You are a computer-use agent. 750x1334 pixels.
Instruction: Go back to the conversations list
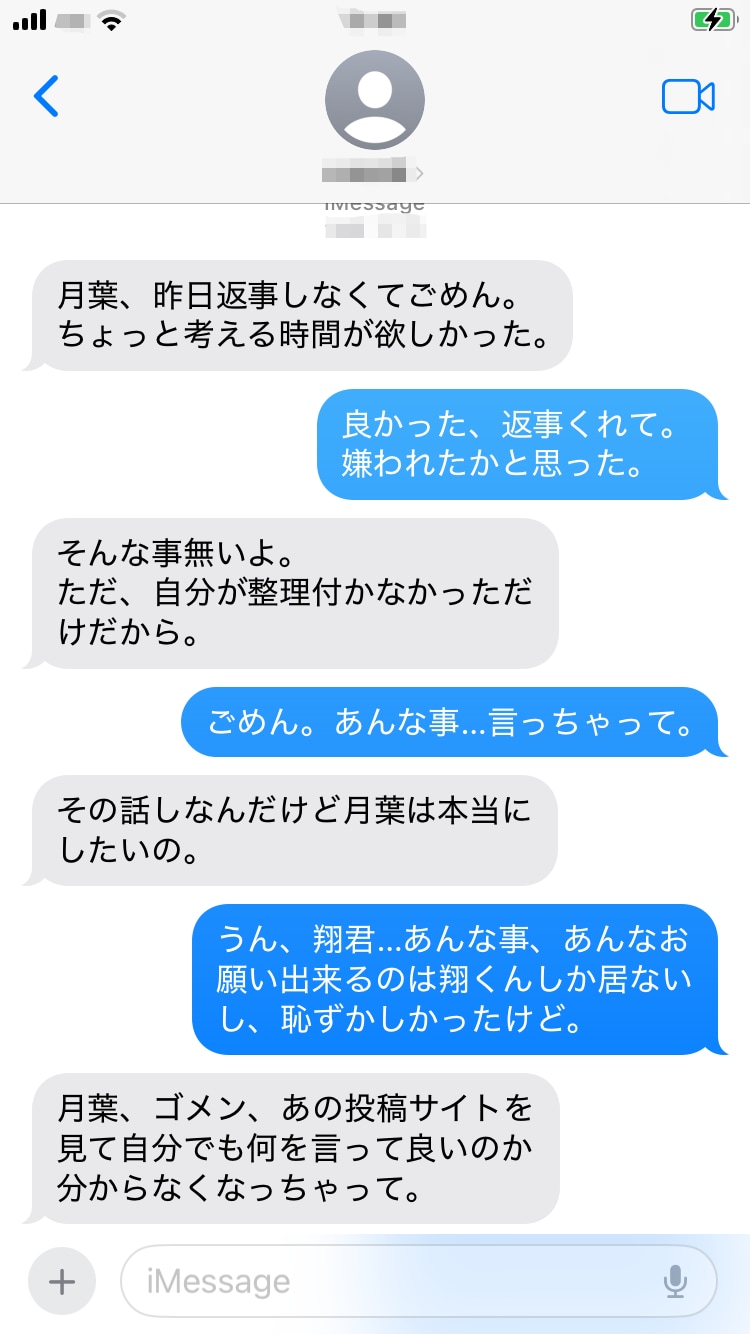[46, 96]
